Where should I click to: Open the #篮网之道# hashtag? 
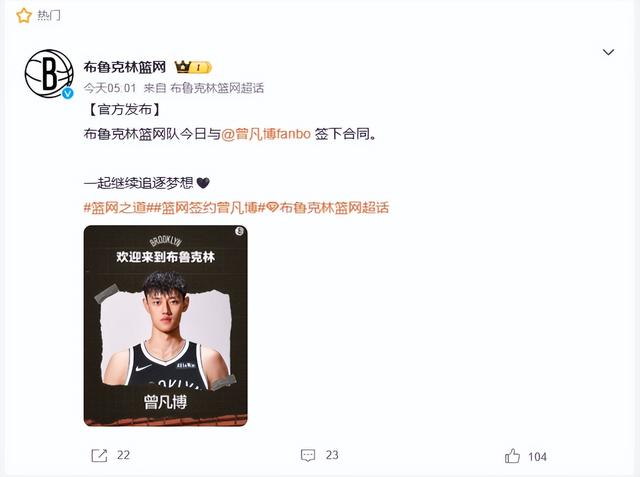point(116,207)
